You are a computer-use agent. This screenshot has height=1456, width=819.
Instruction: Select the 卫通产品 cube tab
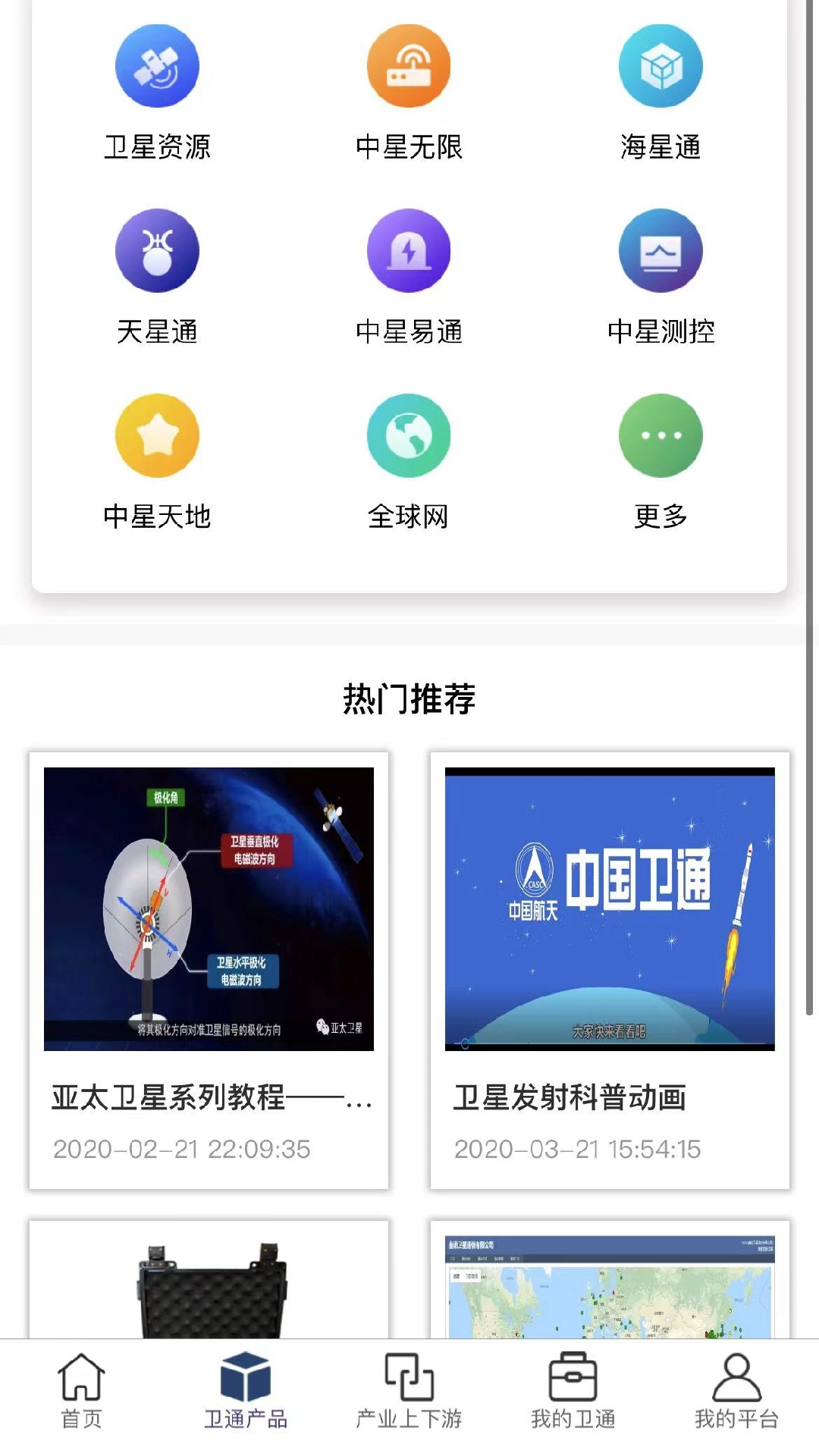pyautogui.click(x=246, y=1386)
